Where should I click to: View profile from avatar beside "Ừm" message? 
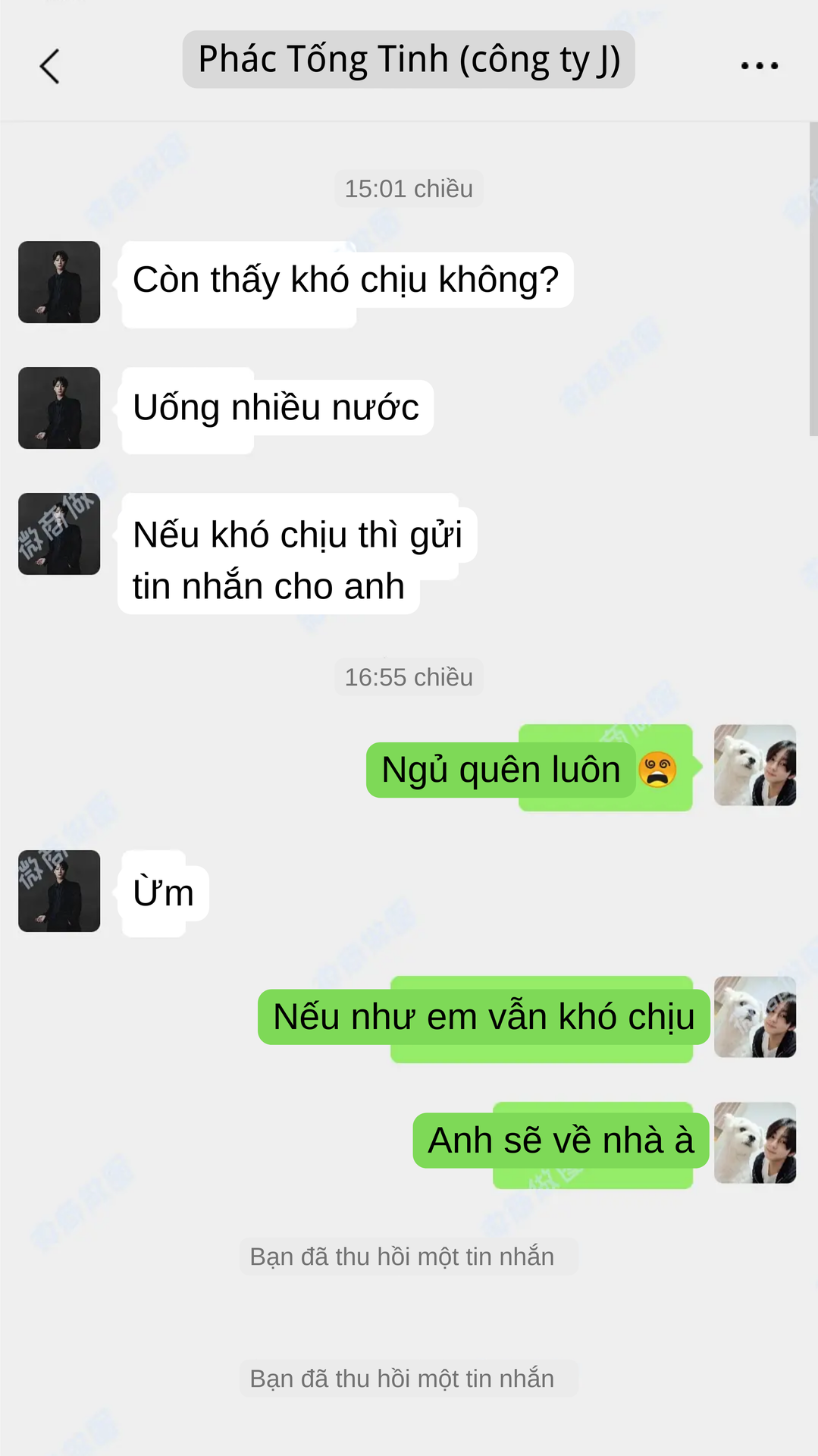[x=59, y=891]
